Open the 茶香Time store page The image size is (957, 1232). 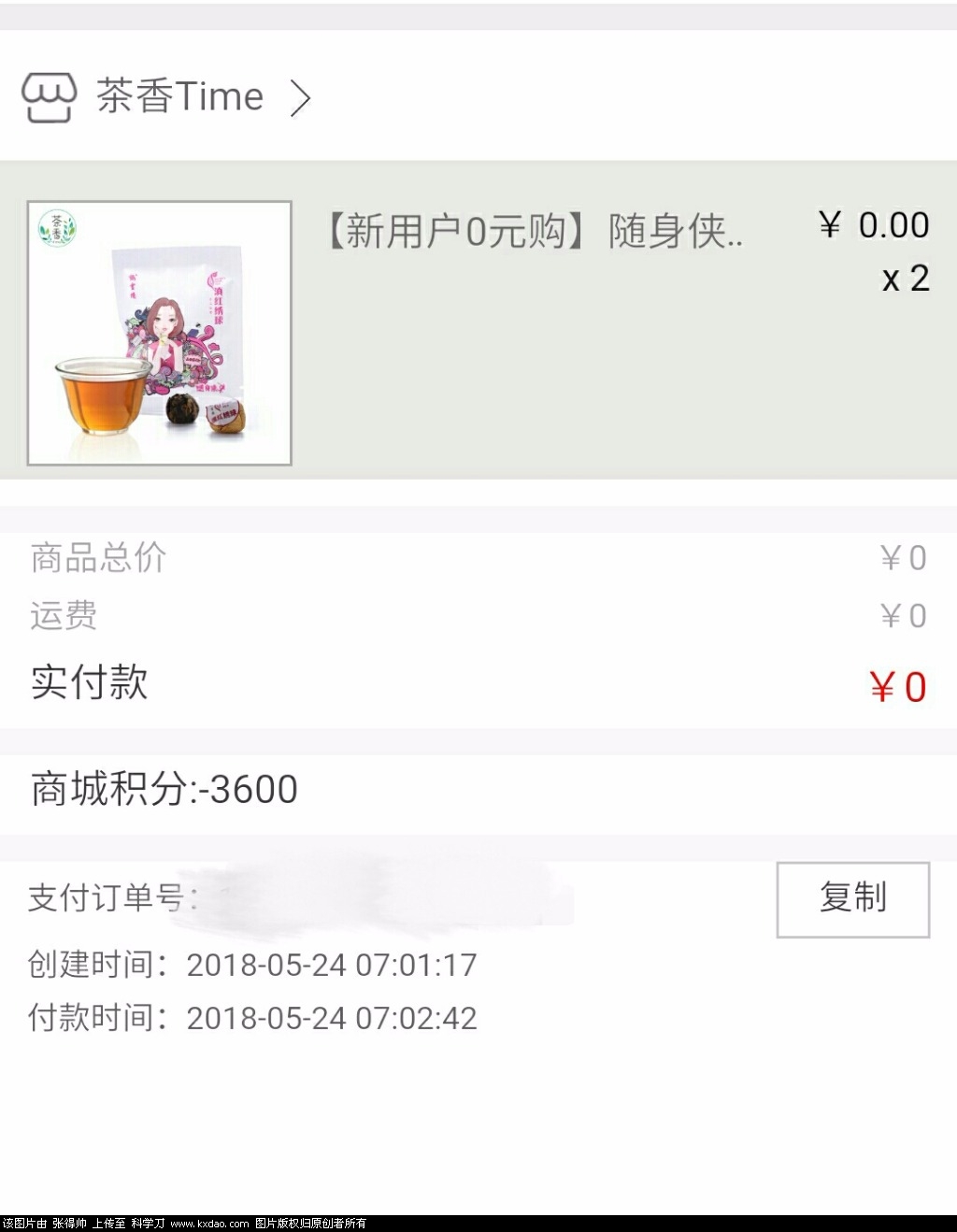179,96
